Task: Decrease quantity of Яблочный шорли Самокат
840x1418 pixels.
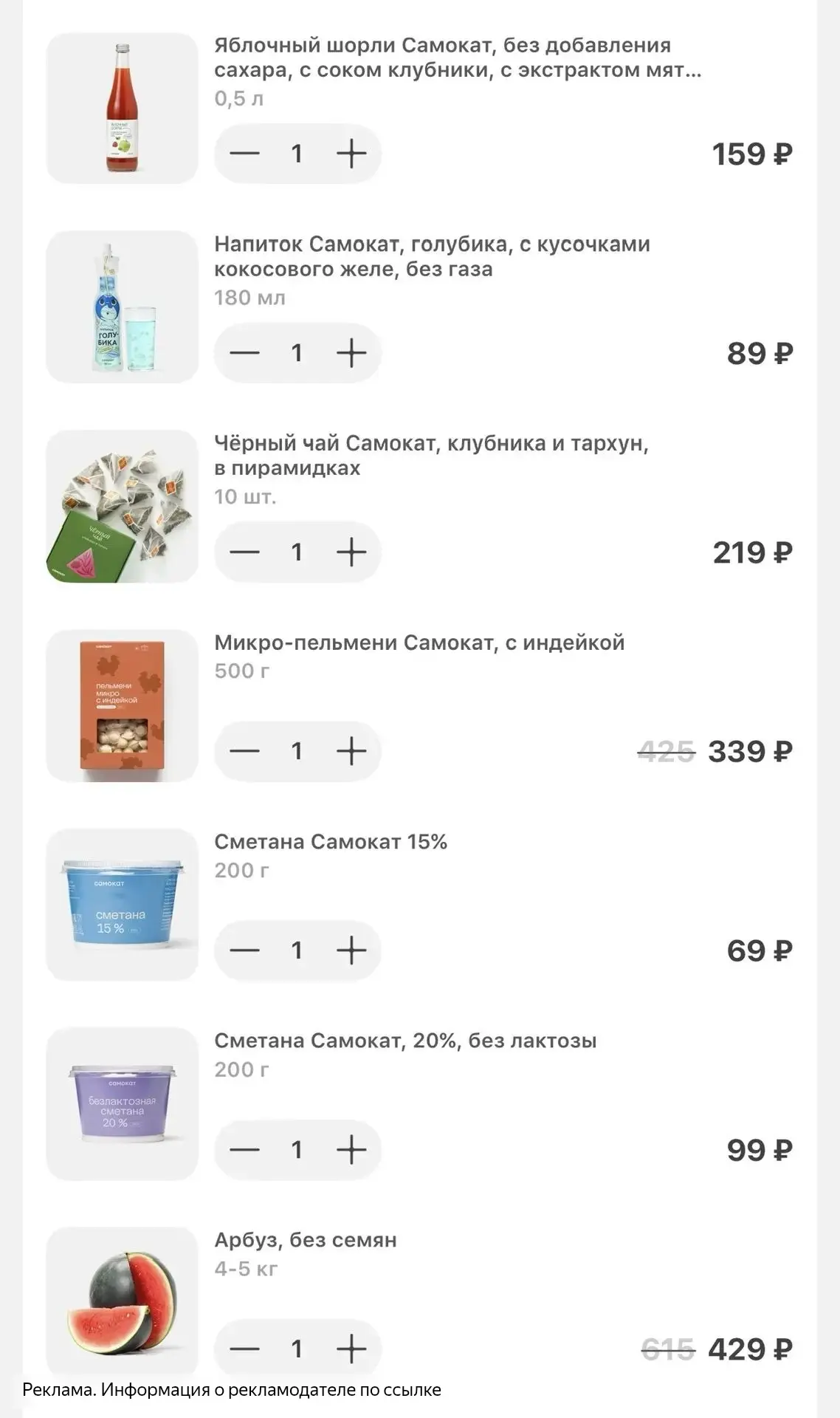Action: click(x=244, y=154)
